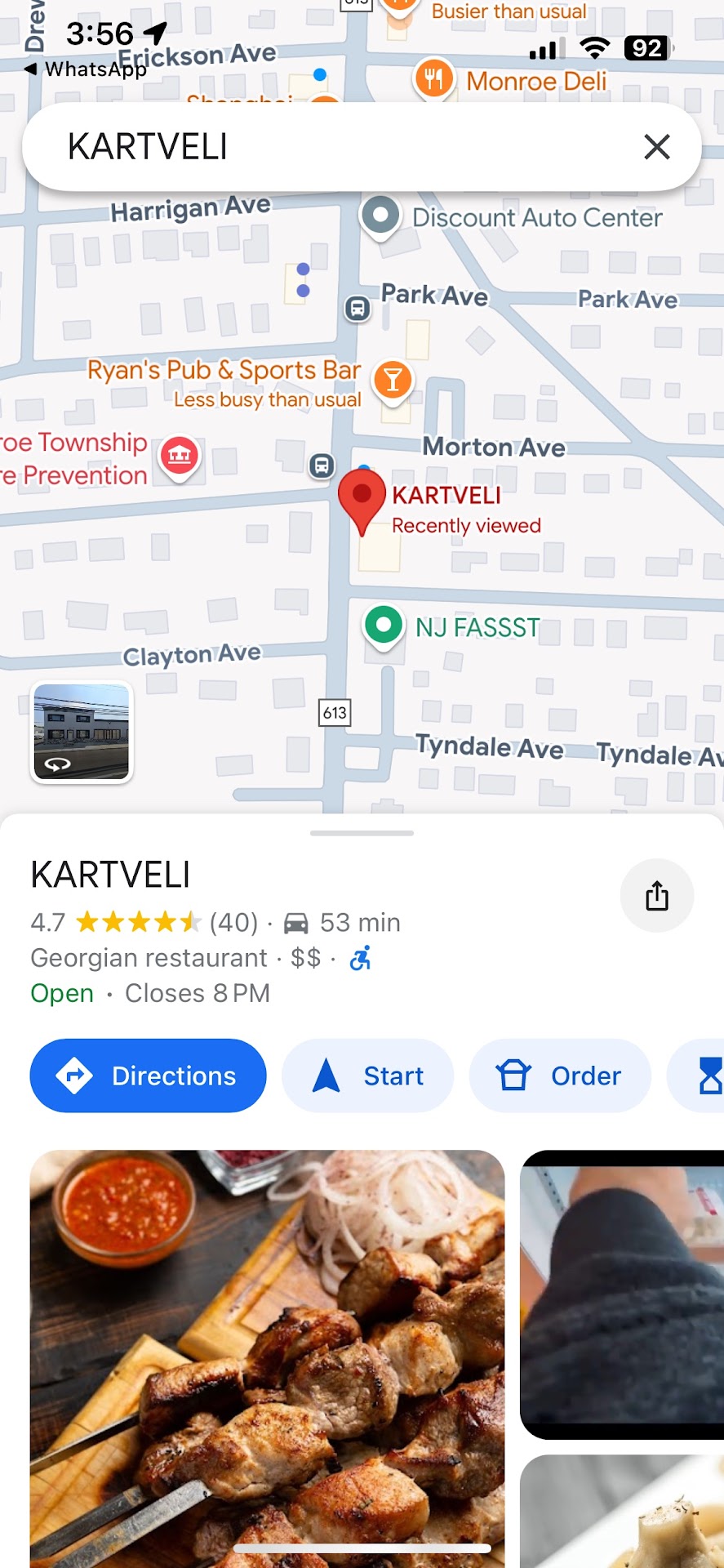Tap the Order button
724x1568 pixels.
pos(560,1076)
